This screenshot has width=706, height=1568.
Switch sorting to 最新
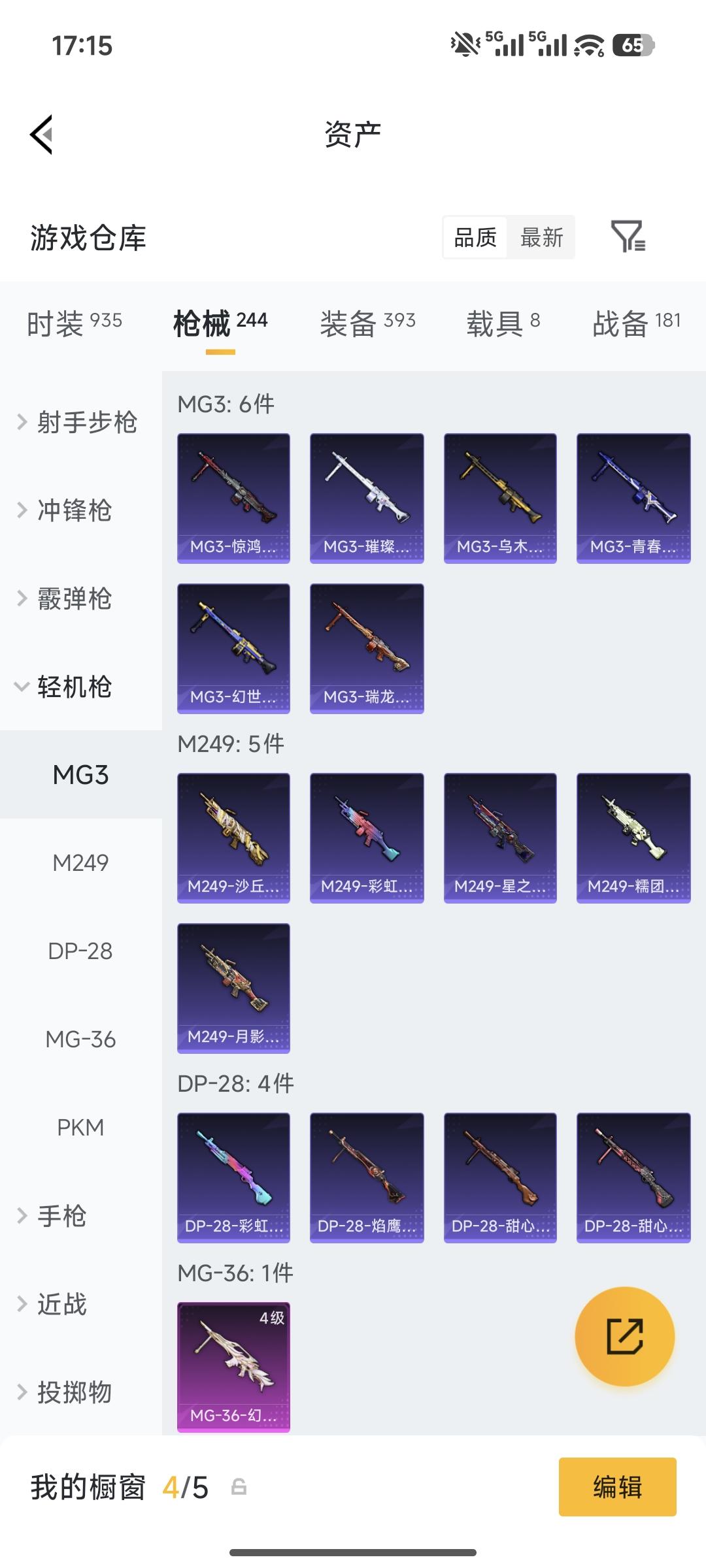541,238
